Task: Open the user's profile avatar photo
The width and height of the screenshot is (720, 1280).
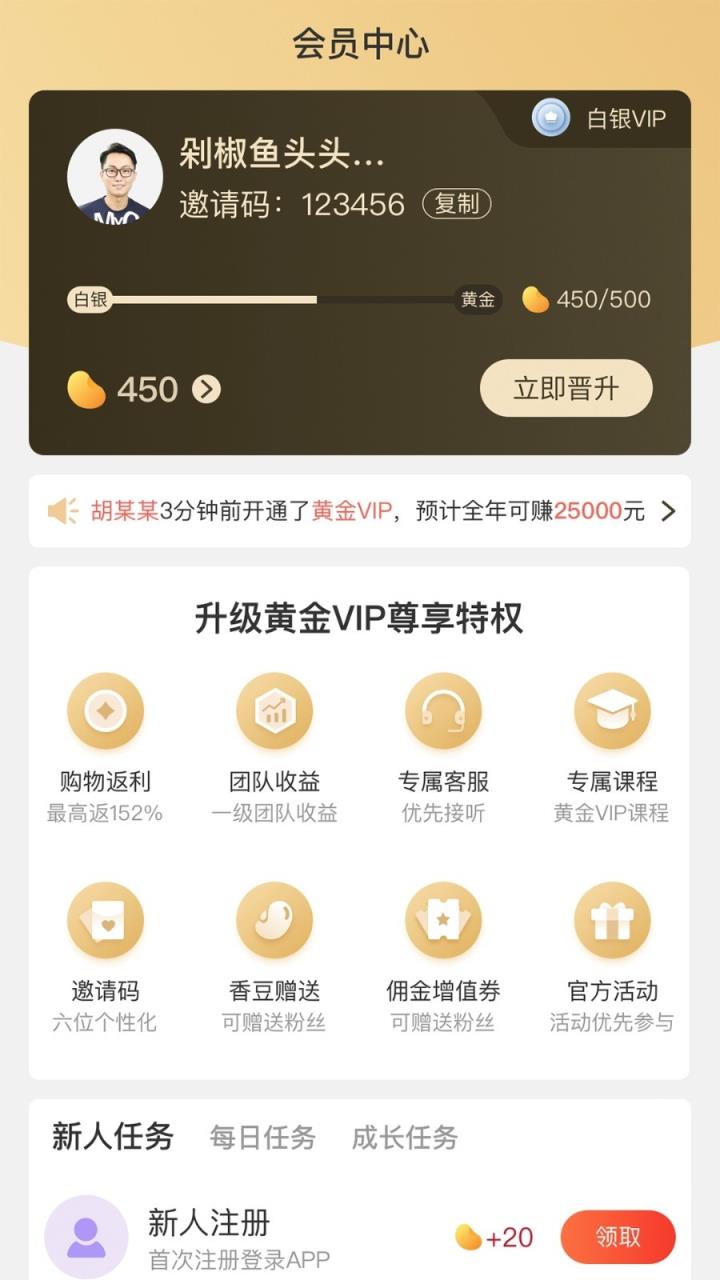Action: pyautogui.click(x=116, y=176)
